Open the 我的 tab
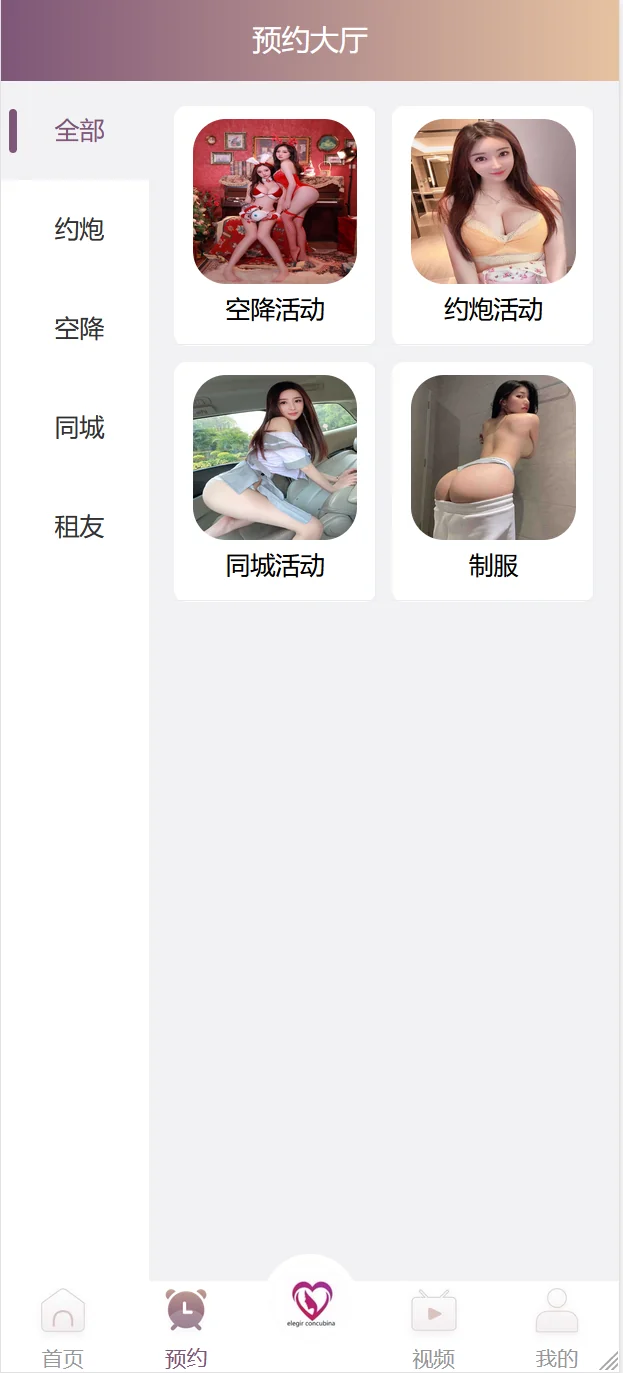 point(557,1328)
